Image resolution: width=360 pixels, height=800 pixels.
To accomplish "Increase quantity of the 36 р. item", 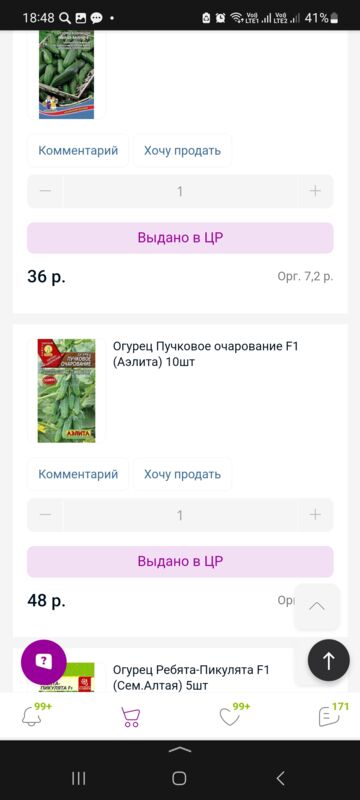I will click(x=315, y=191).
